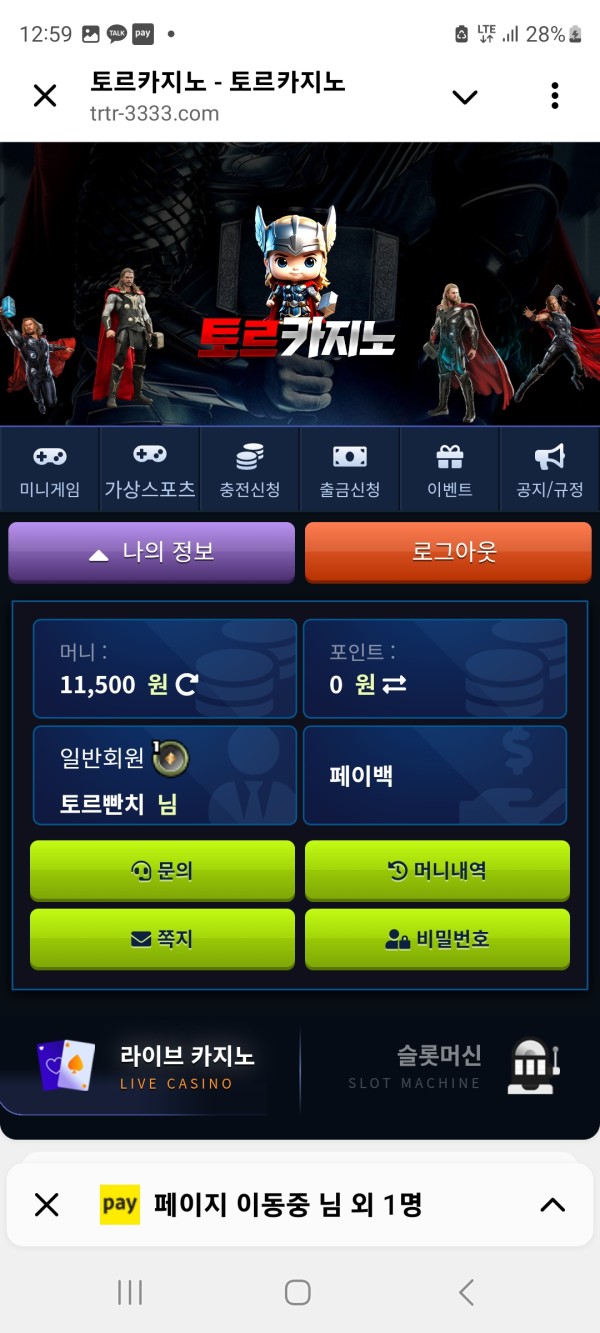Image resolution: width=600 pixels, height=1333 pixels.
Task: Tap the 문의 support button
Action: tap(162, 871)
